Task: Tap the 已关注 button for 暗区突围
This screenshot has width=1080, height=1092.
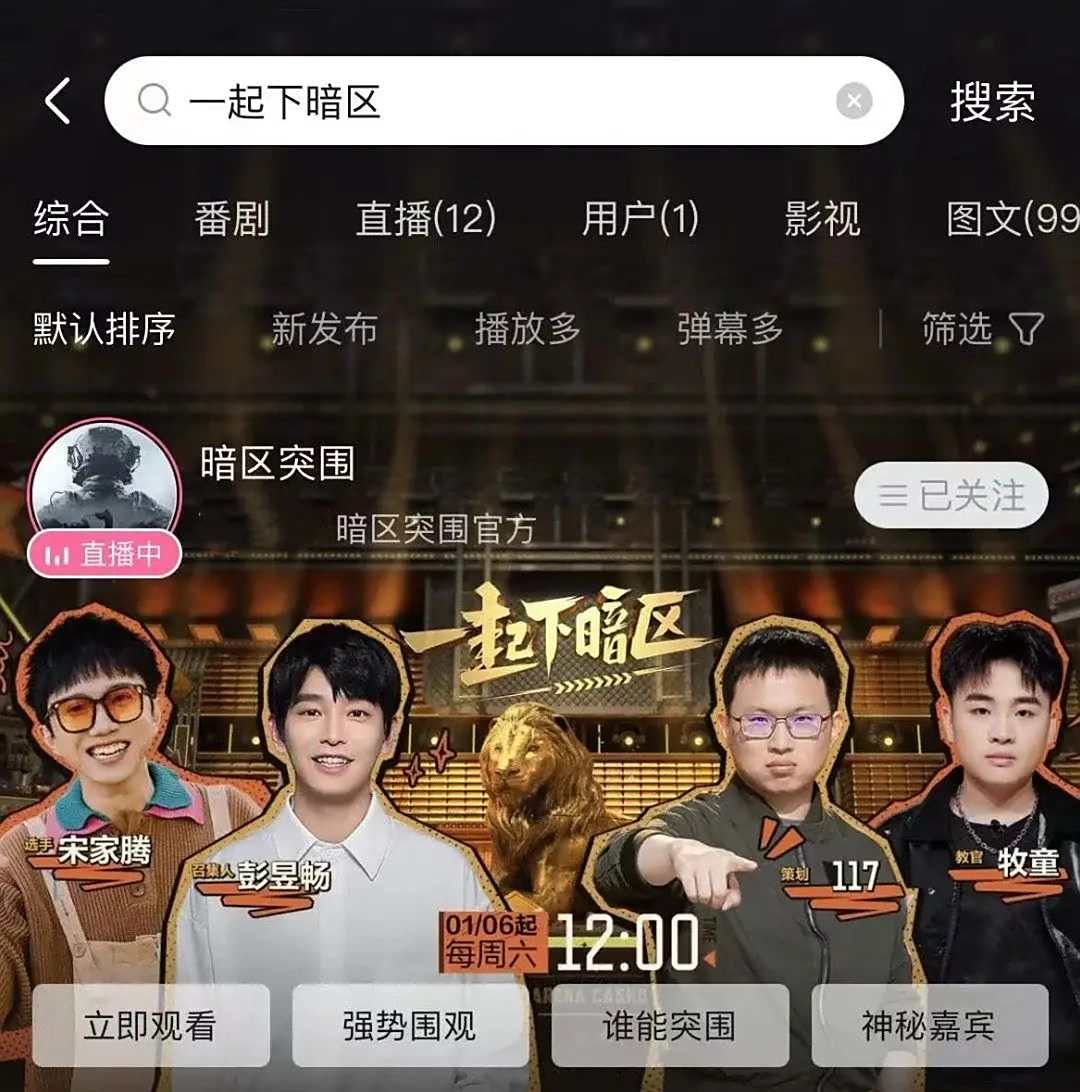Action: [951, 495]
